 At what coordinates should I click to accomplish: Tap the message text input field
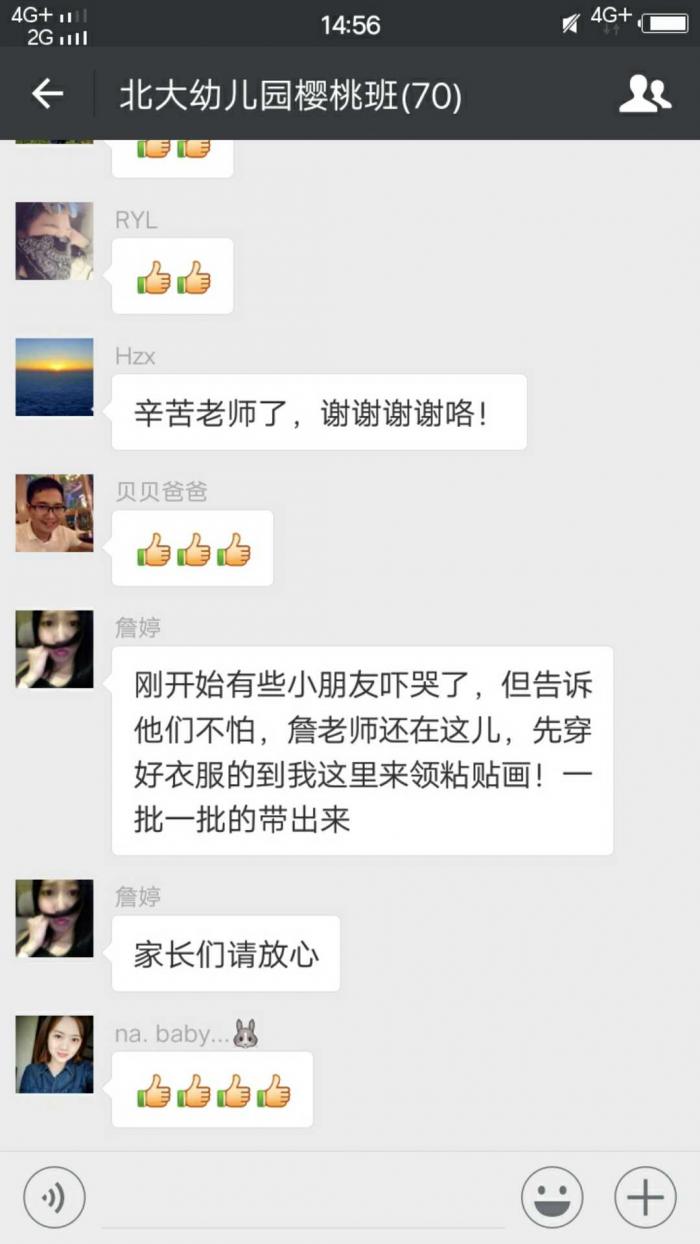pos(302,1196)
